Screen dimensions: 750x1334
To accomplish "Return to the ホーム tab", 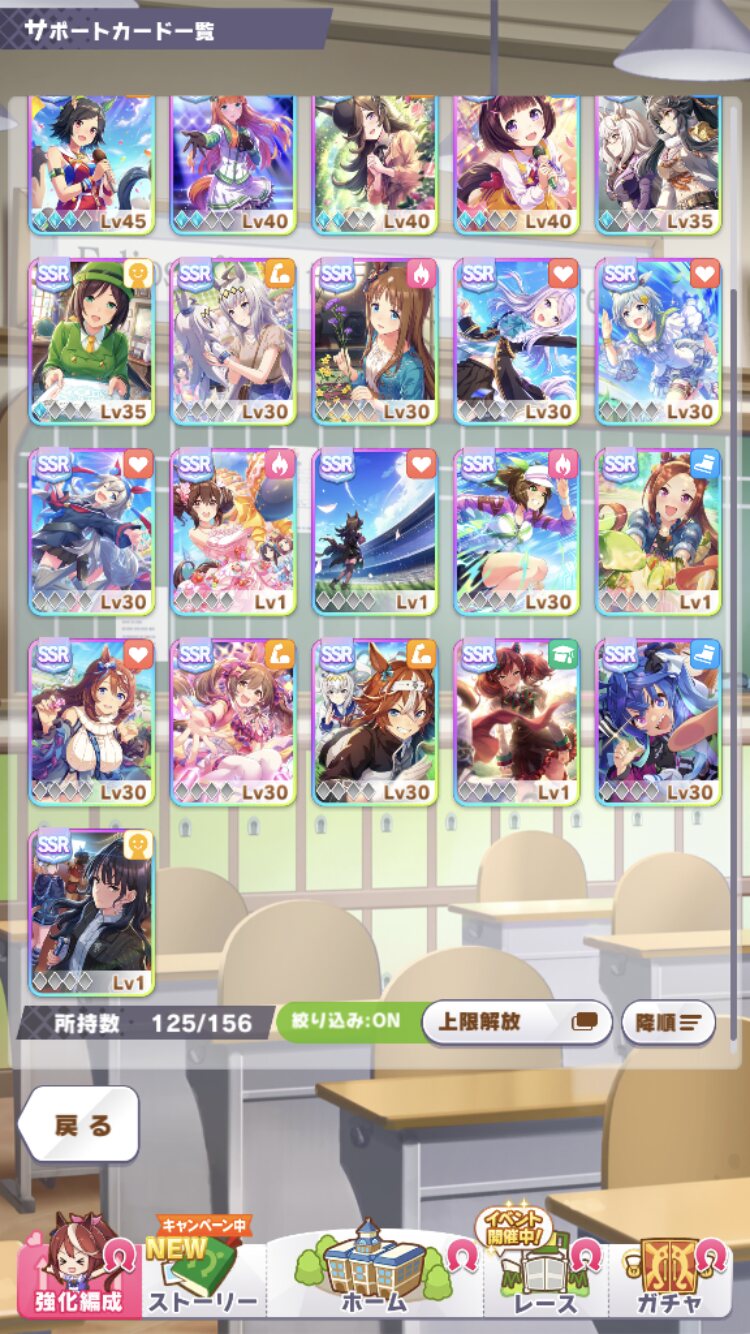I will [375, 1273].
